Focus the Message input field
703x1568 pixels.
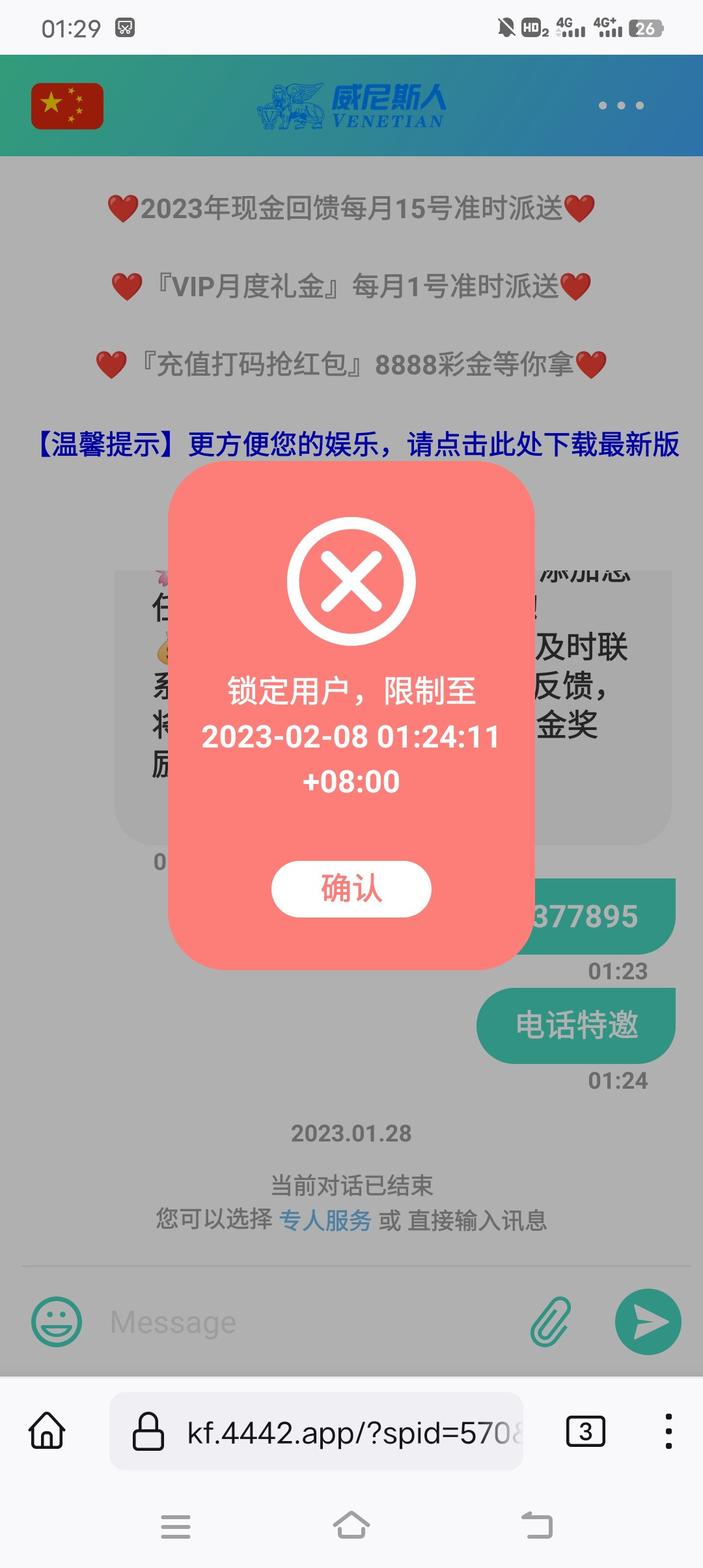pos(312,1322)
